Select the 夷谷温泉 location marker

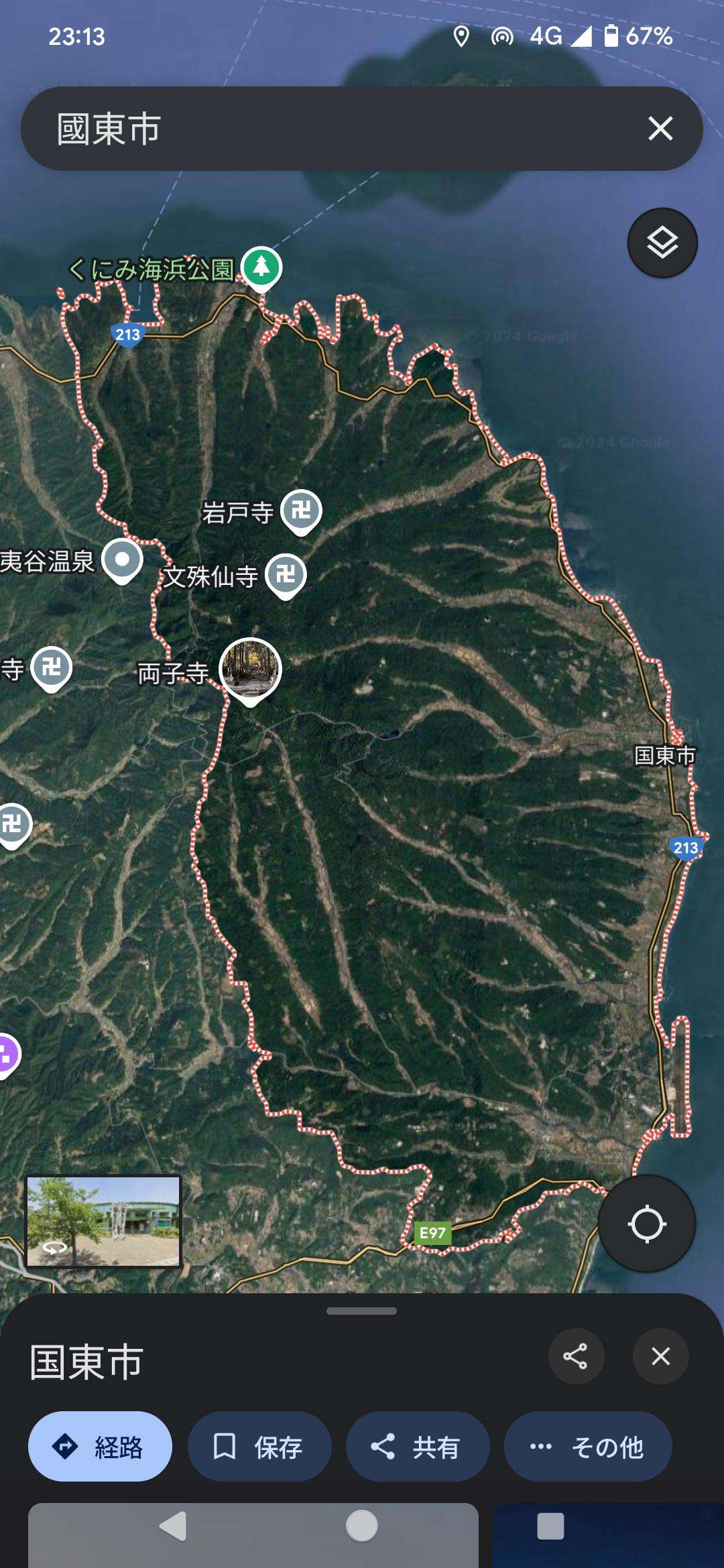click(x=122, y=560)
